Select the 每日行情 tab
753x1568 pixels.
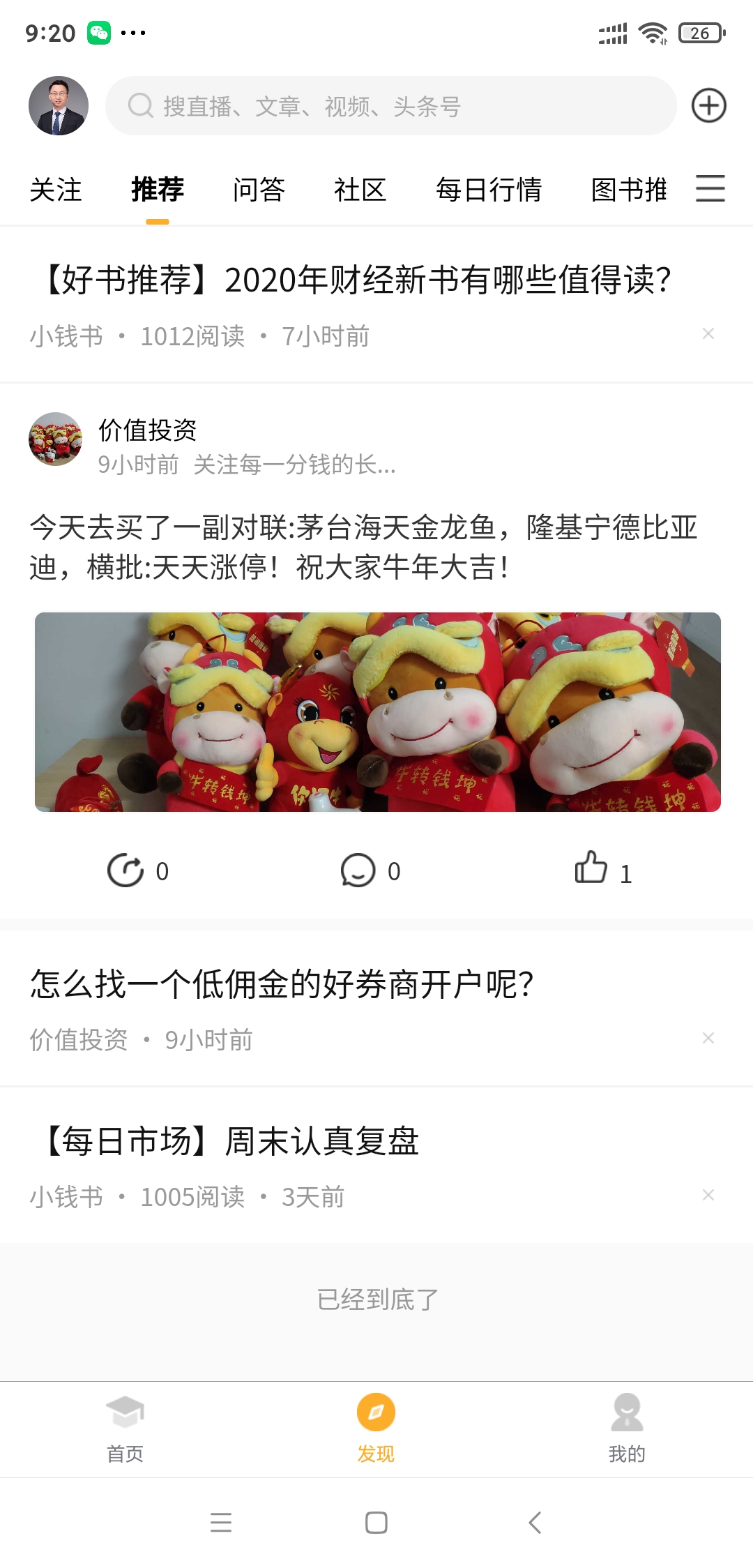click(488, 190)
